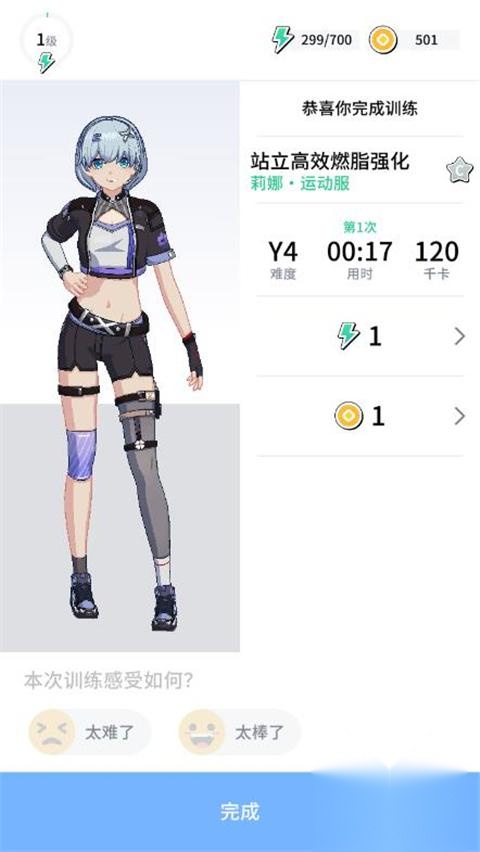
Task: Tap the level 1 badge
Action: pos(47,44)
